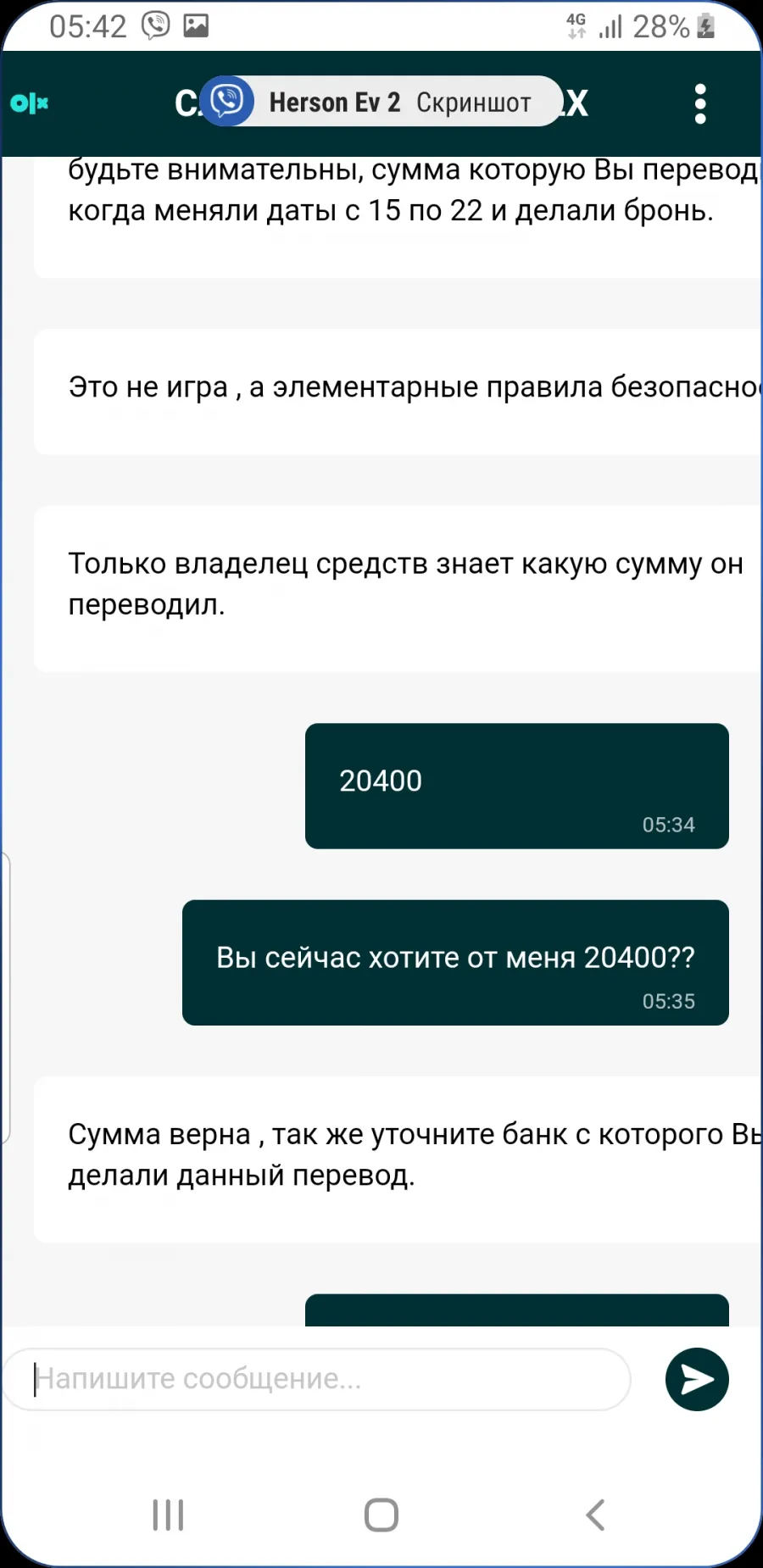Focus the 'Напишите сообщение...' message field

click(318, 1379)
